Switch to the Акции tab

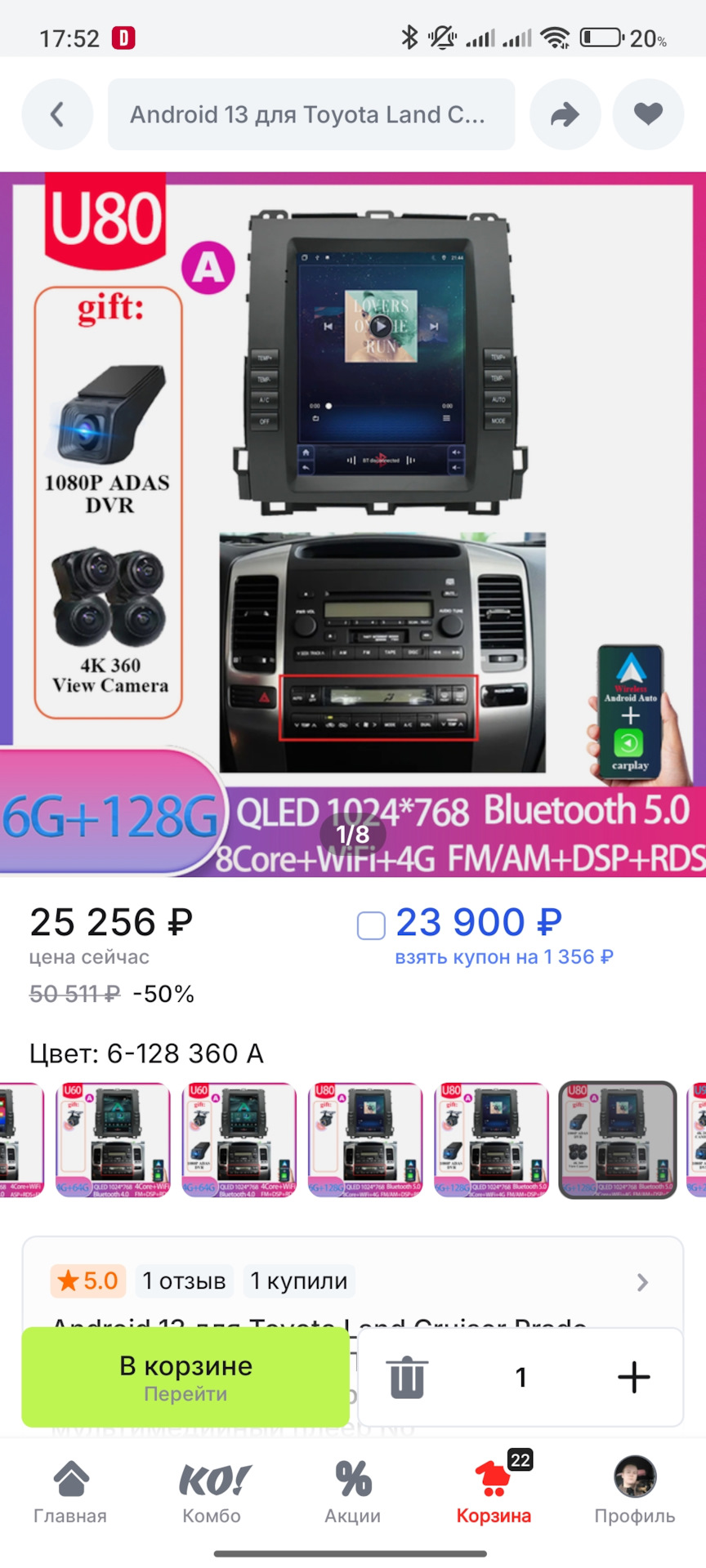353,1492
